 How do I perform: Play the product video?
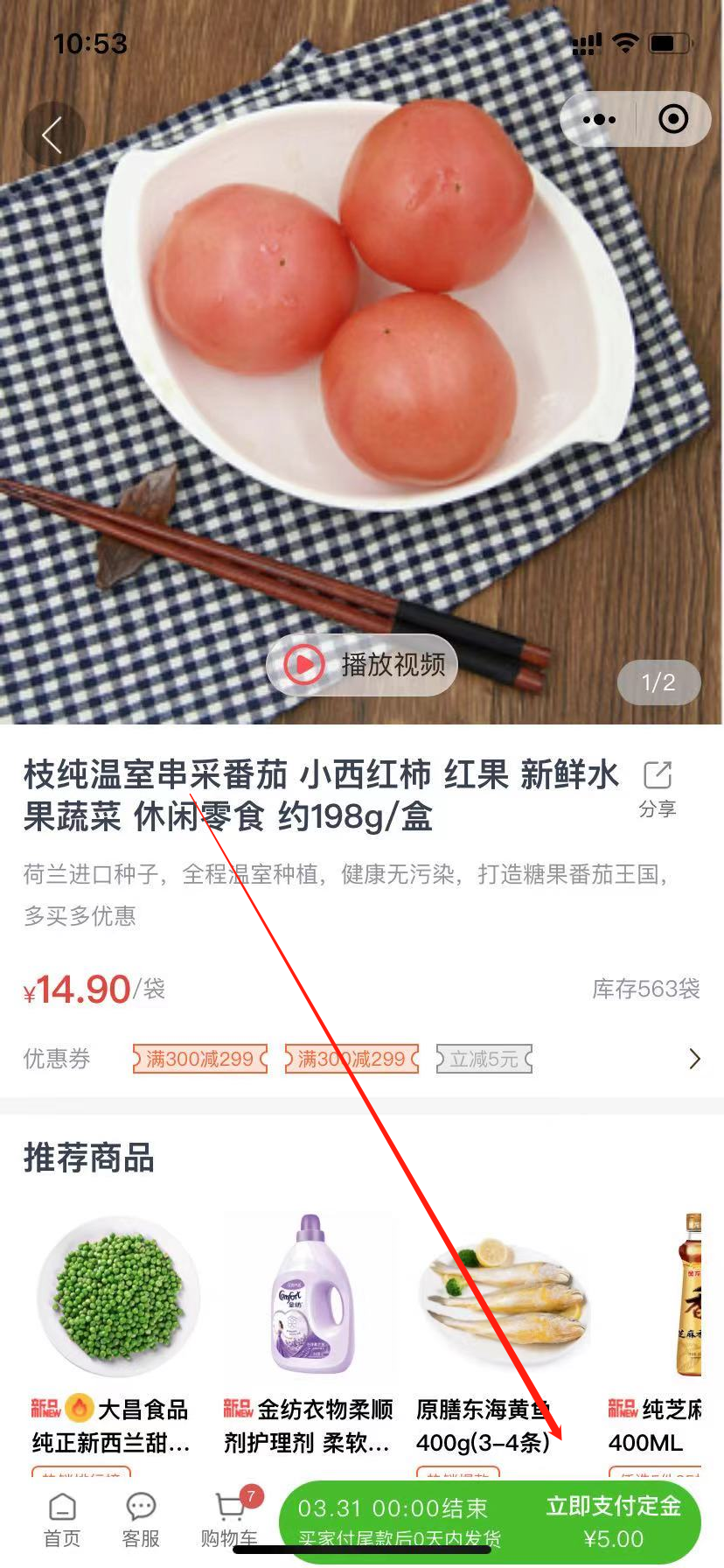click(x=362, y=665)
